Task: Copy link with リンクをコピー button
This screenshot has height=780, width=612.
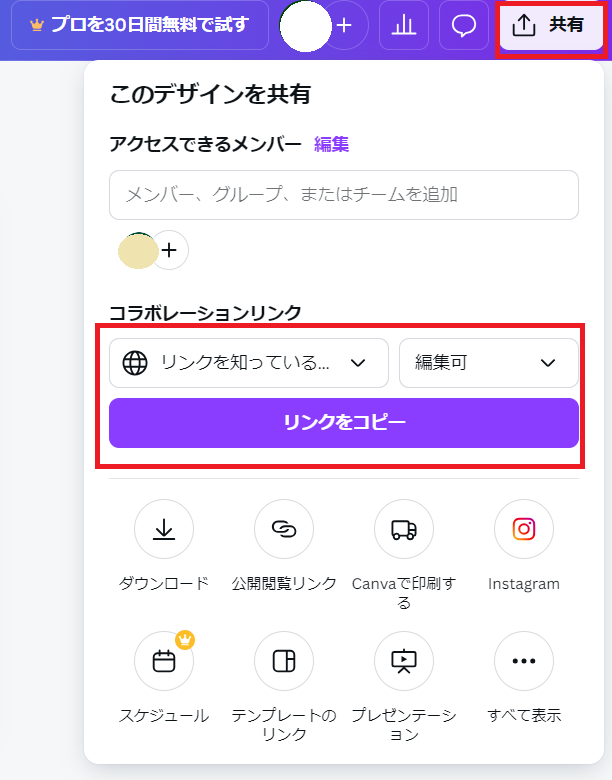Action: click(x=343, y=423)
